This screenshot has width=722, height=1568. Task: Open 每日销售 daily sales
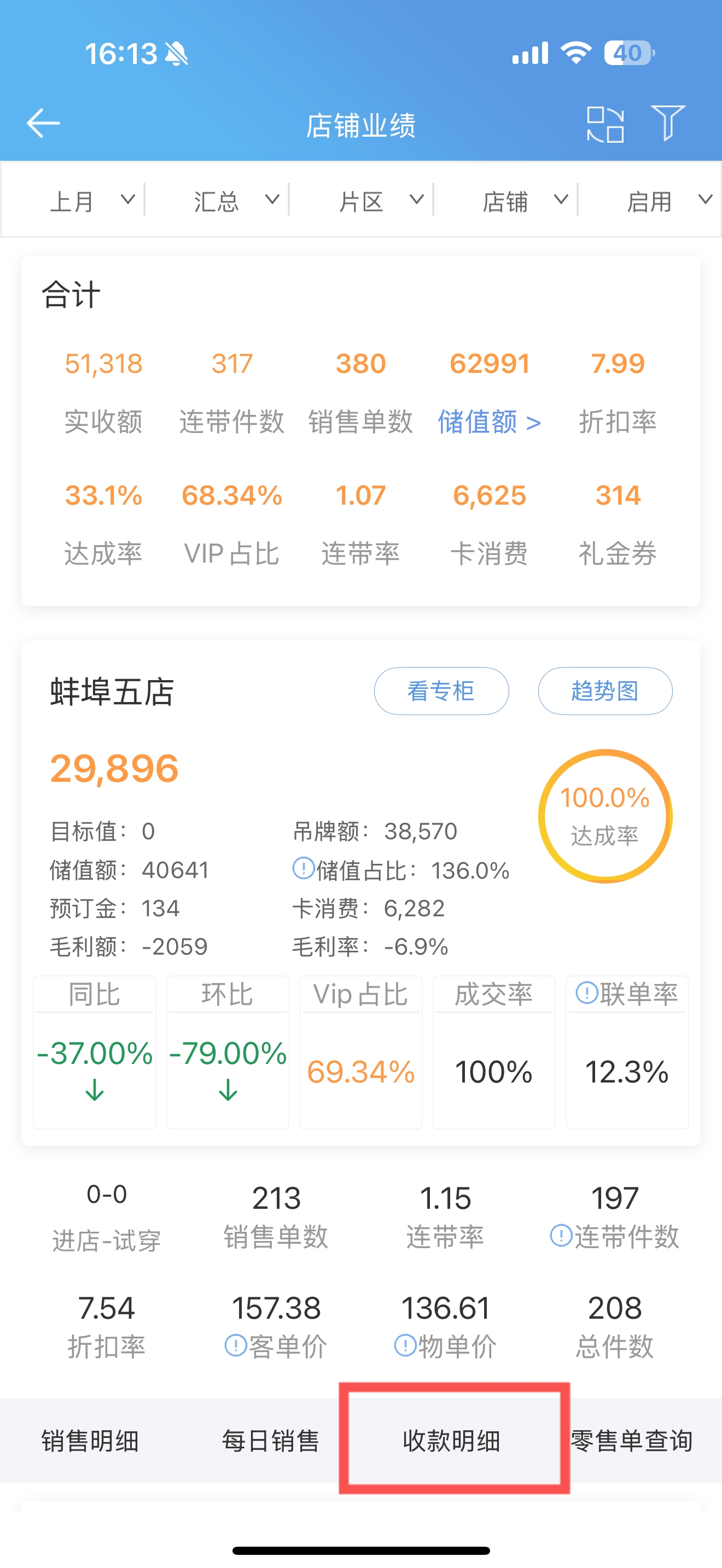pyautogui.click(x=270, y=1441)
